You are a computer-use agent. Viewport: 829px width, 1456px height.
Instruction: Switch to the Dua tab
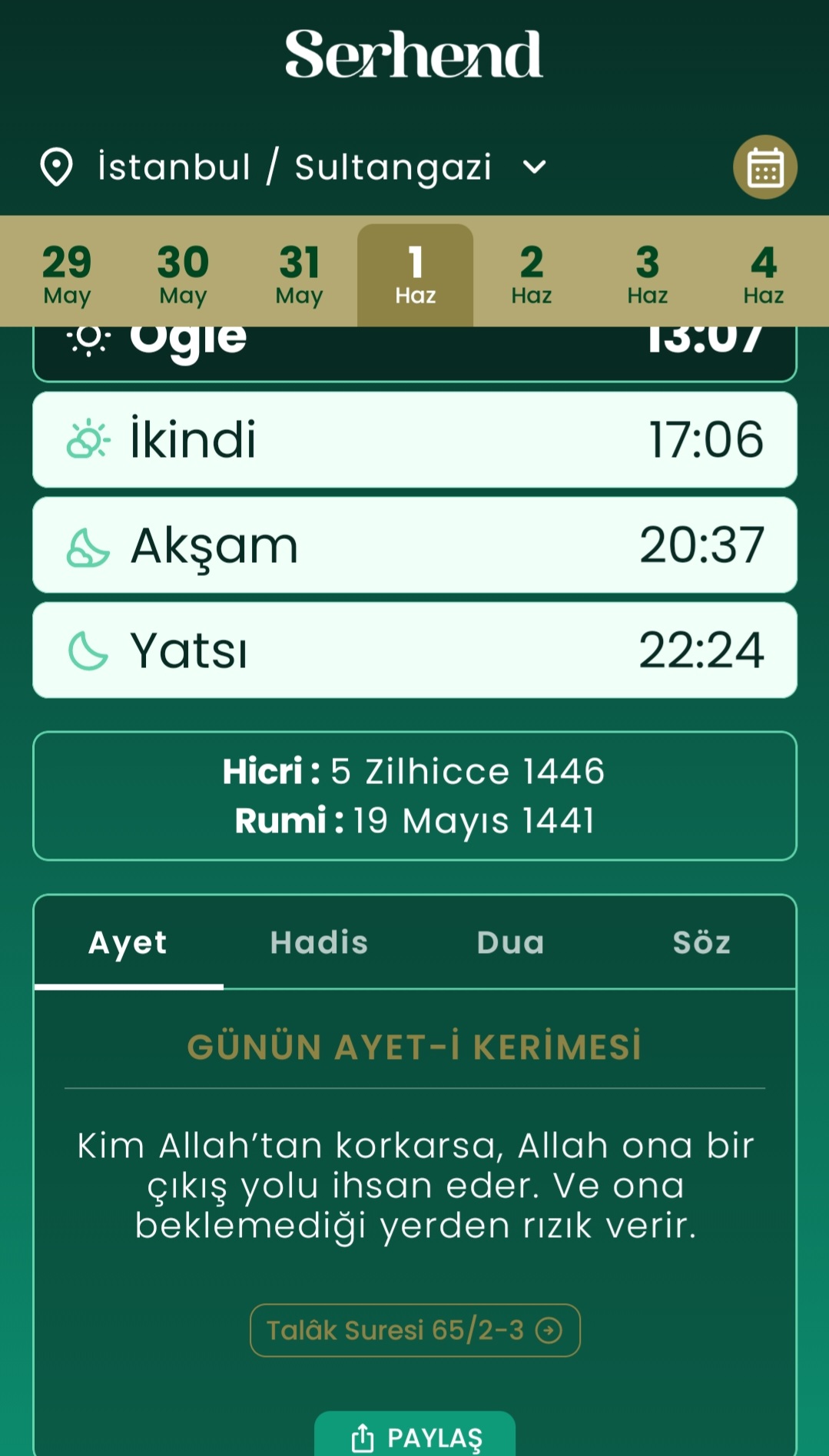pos(510,943)
